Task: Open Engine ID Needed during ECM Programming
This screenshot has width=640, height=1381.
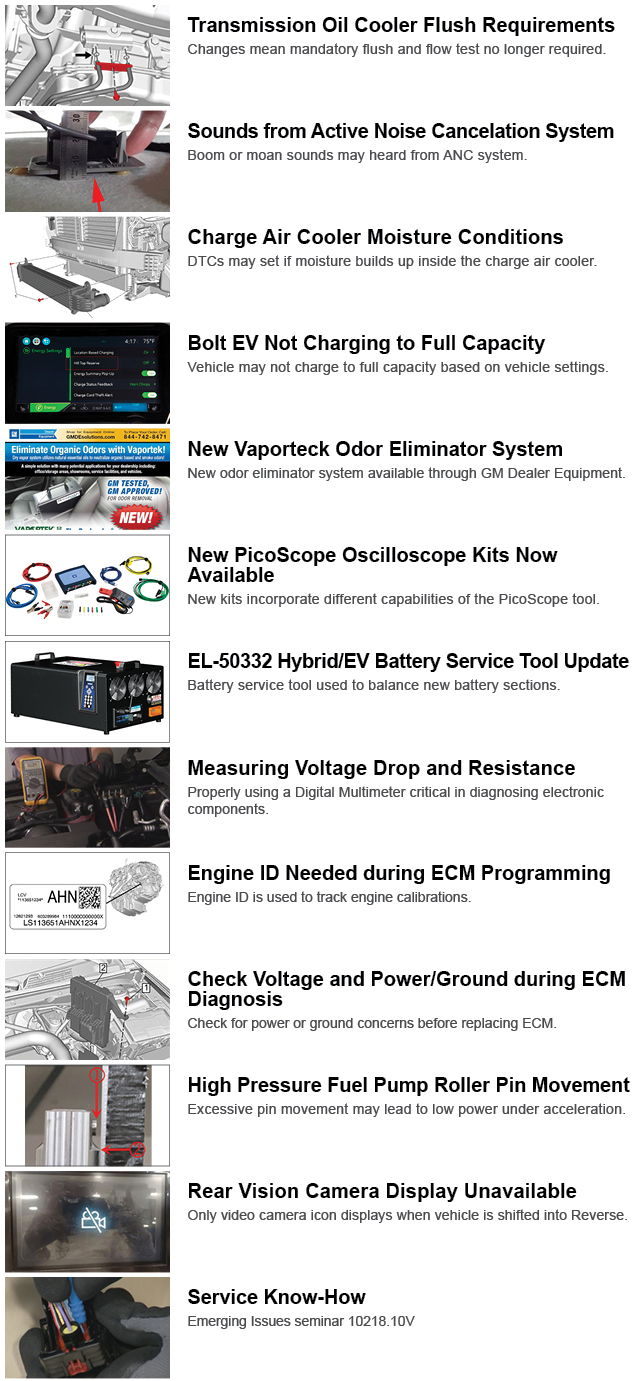Action: click(x=399, y=874)
